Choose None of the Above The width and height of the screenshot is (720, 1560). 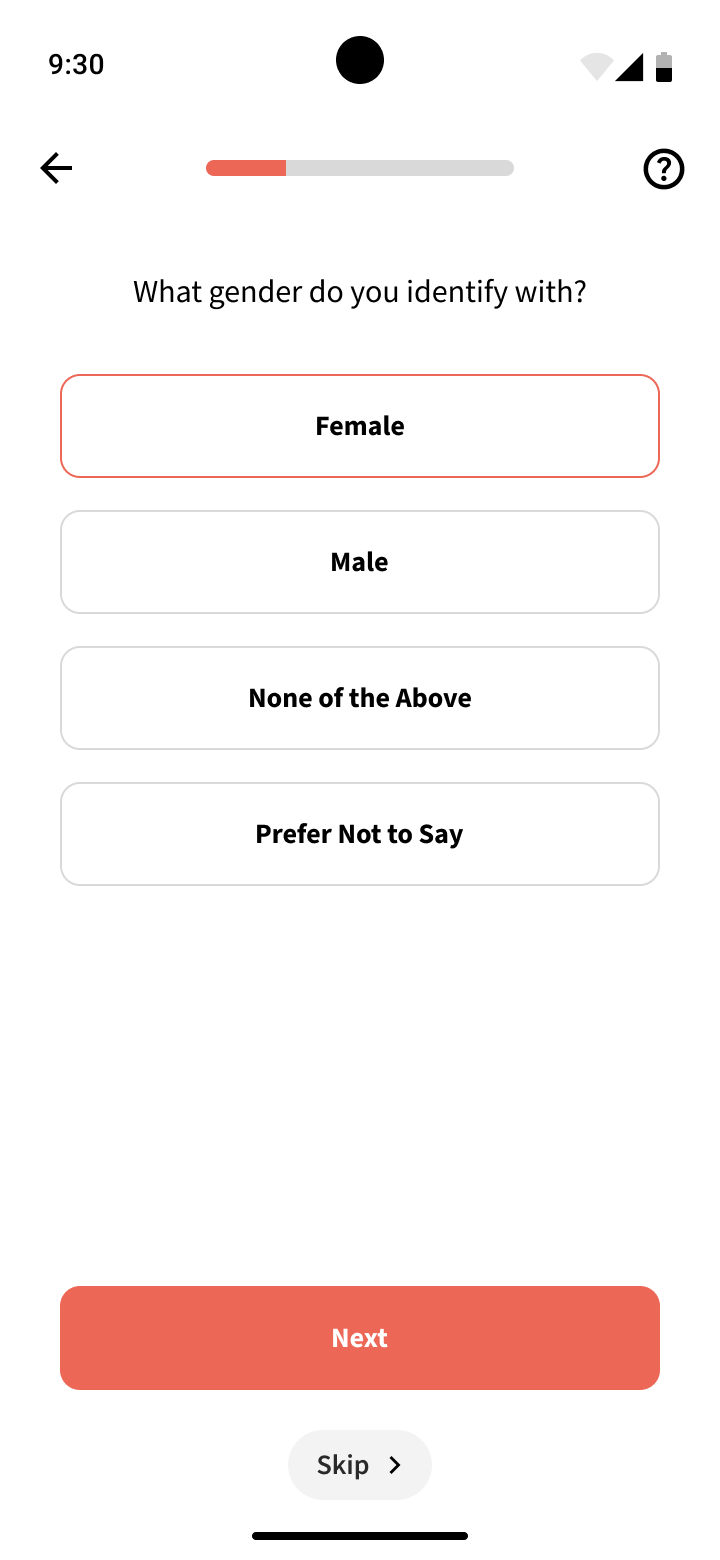coord(360,697)
